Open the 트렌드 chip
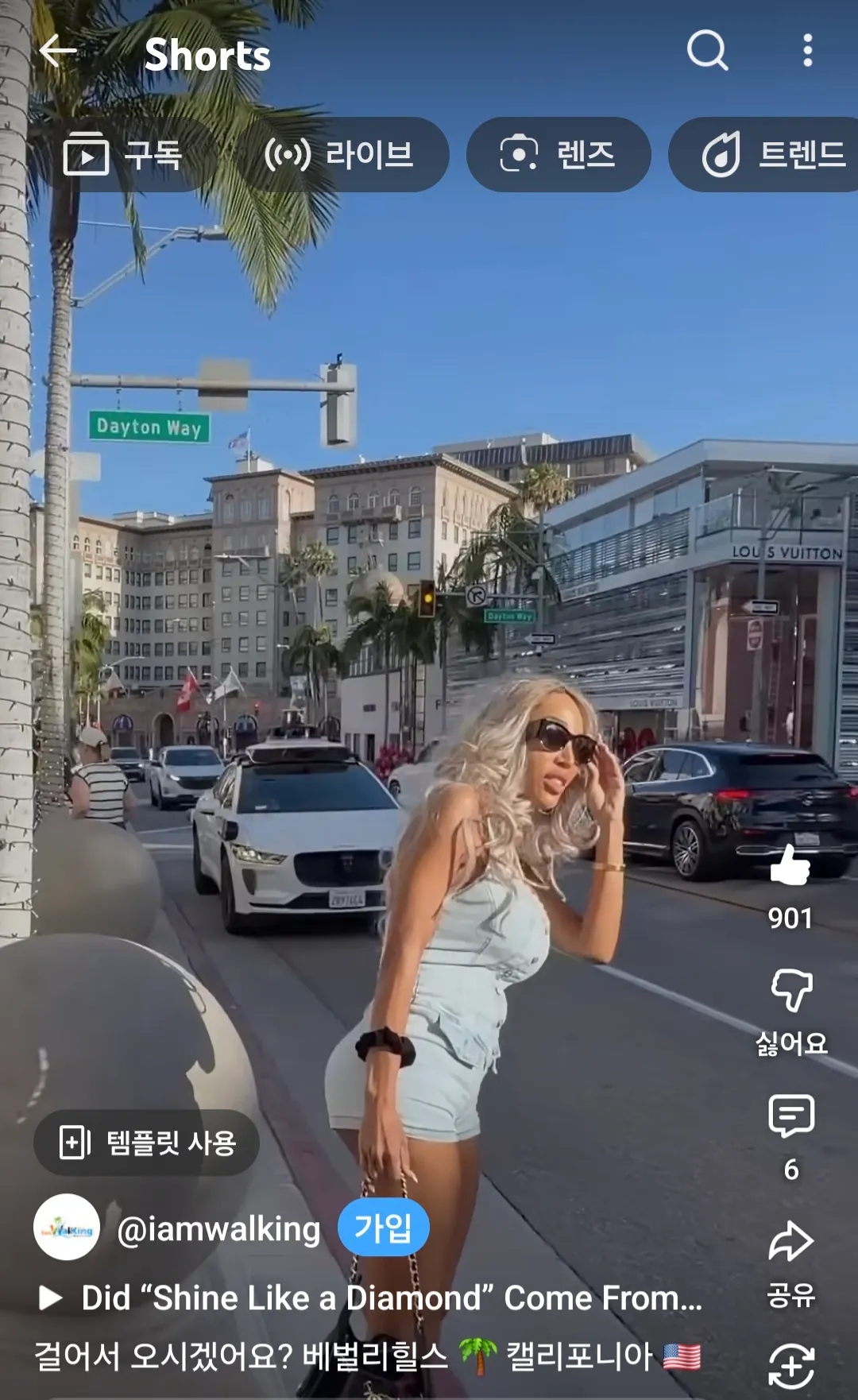 tap(764, 155)
